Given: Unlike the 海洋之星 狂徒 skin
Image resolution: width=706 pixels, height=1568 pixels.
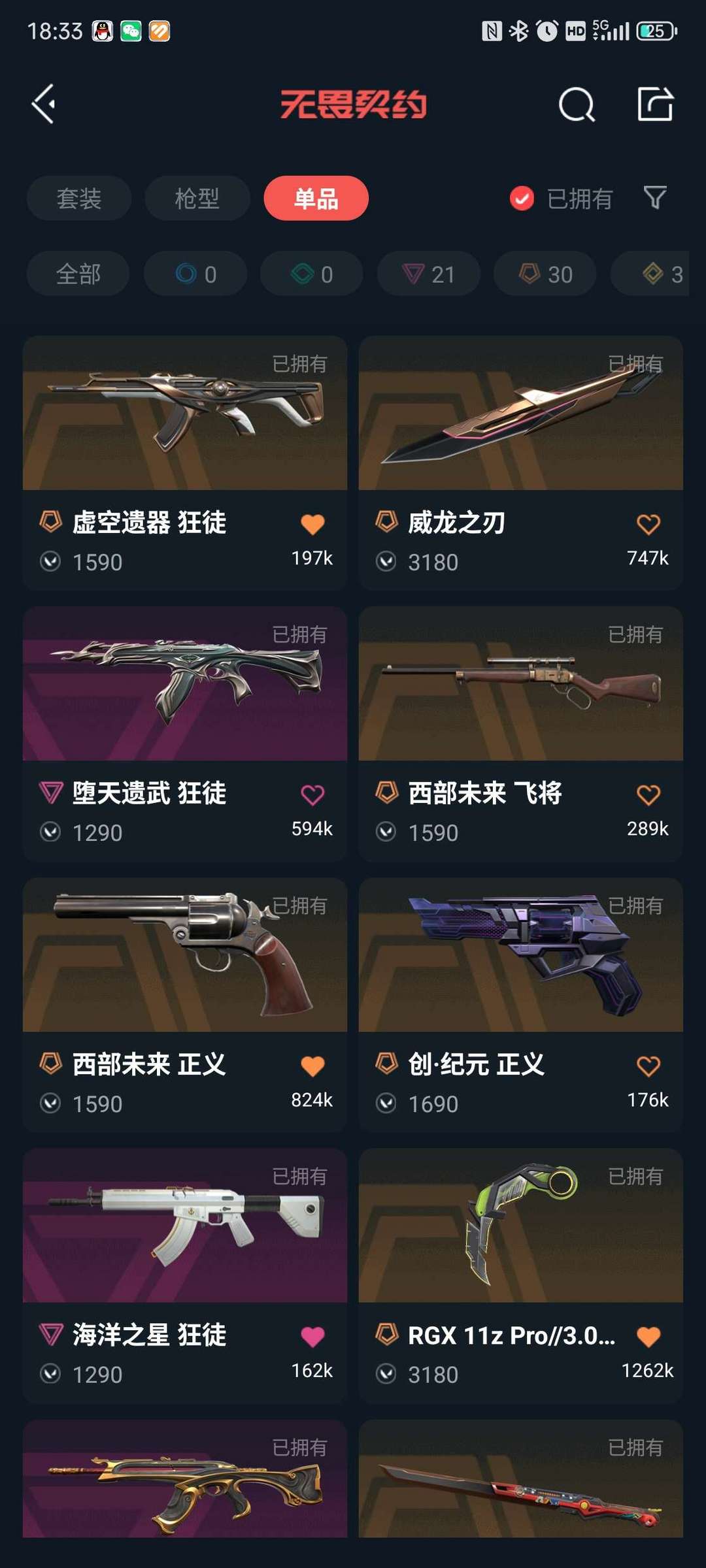Looking at the screenshot, I should pos(312,1337).
